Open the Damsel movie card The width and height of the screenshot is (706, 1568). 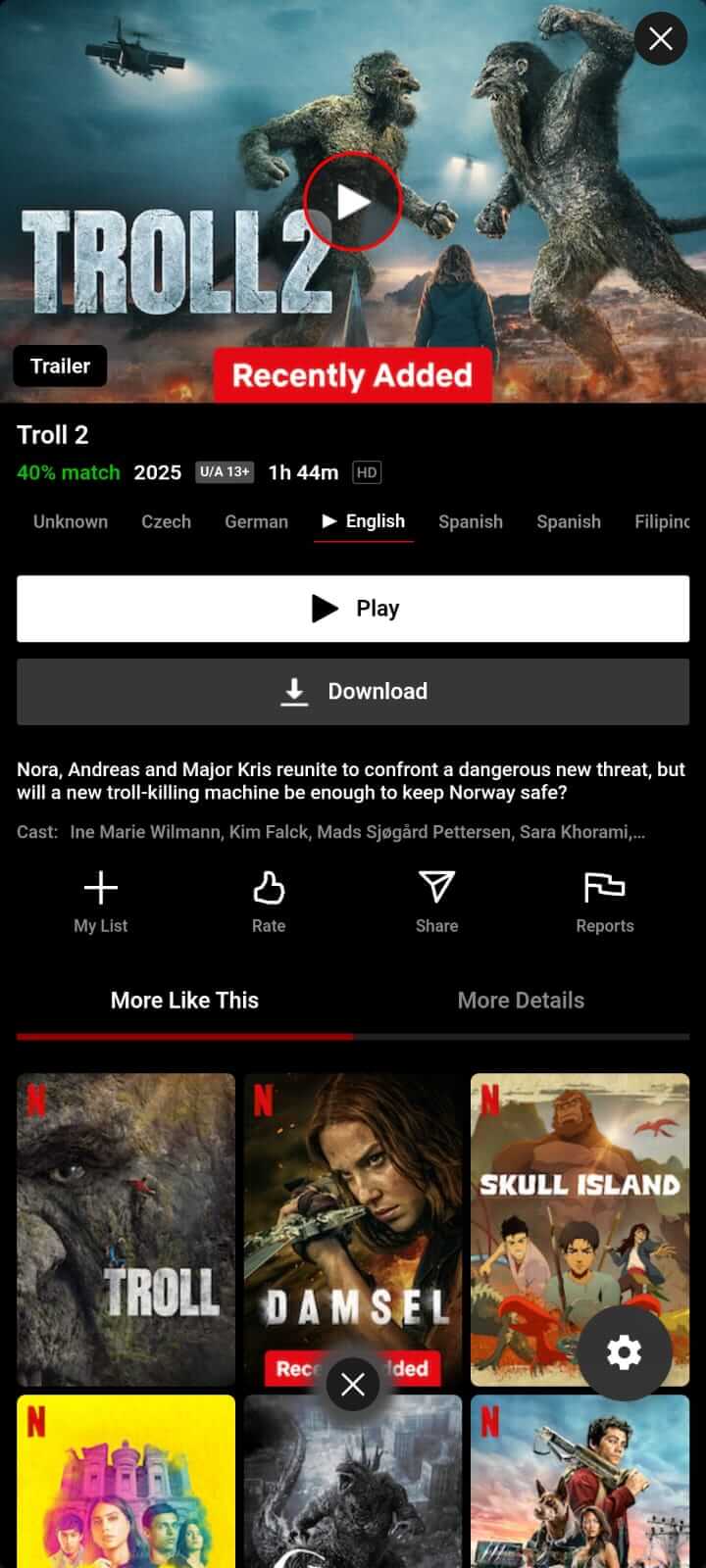(352, 1205)
